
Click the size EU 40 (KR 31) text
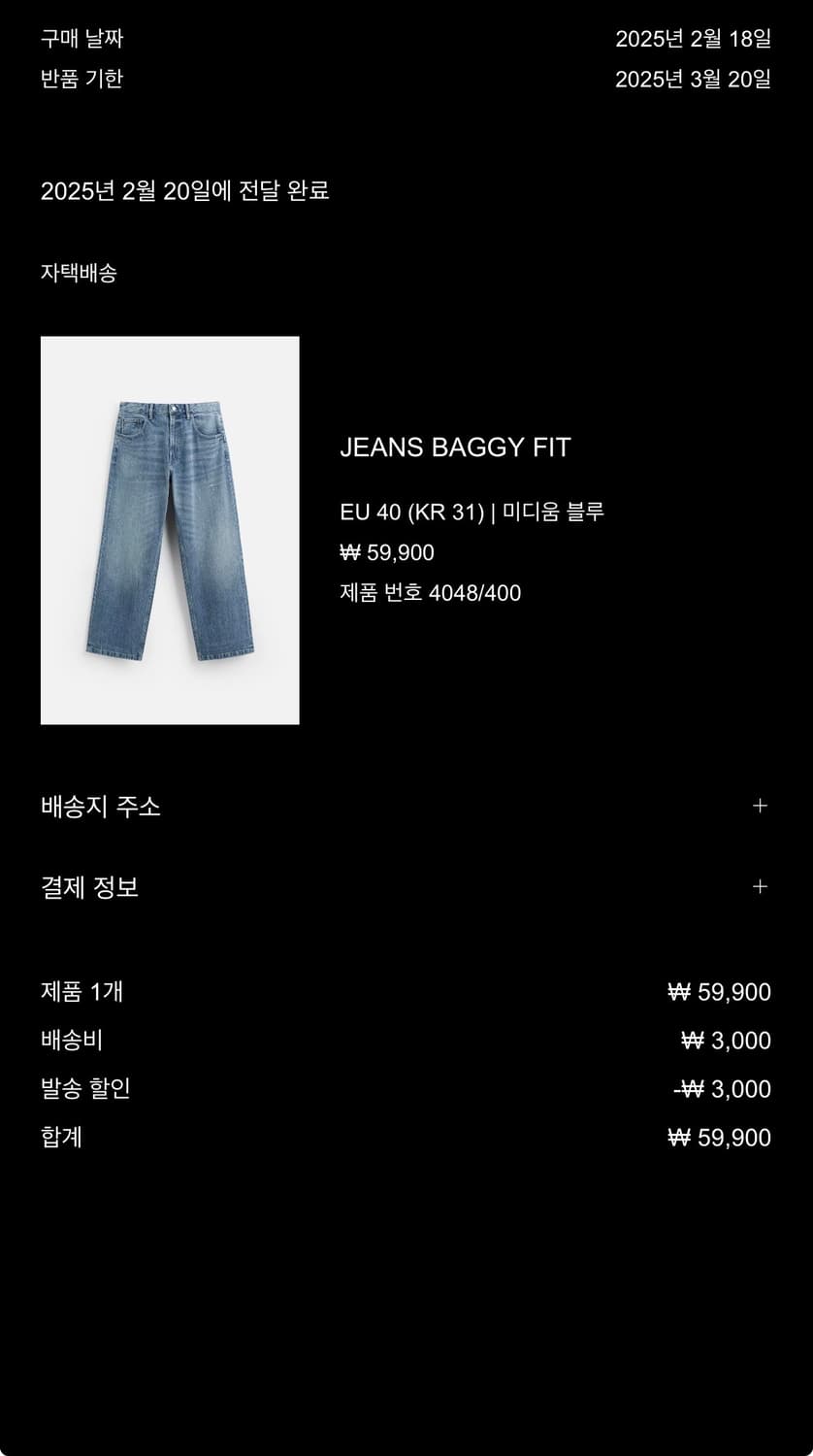[407, 510]
